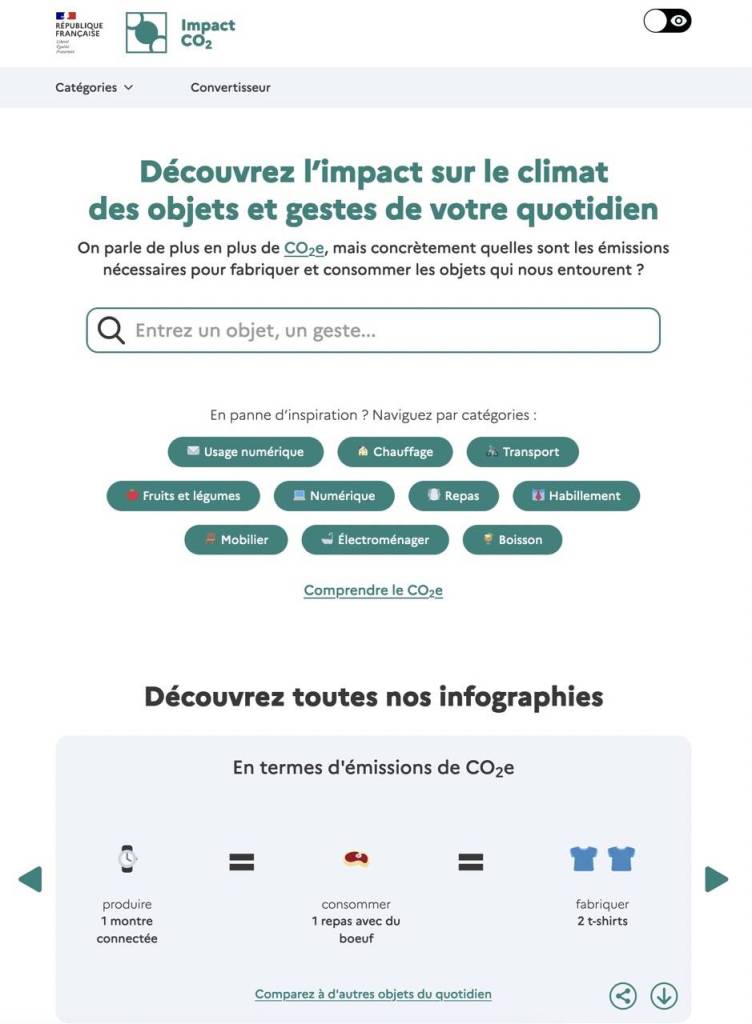Browse the Transport category
Image resolution: width=752 pixels, height=1024 pixels.
point(522,452)
